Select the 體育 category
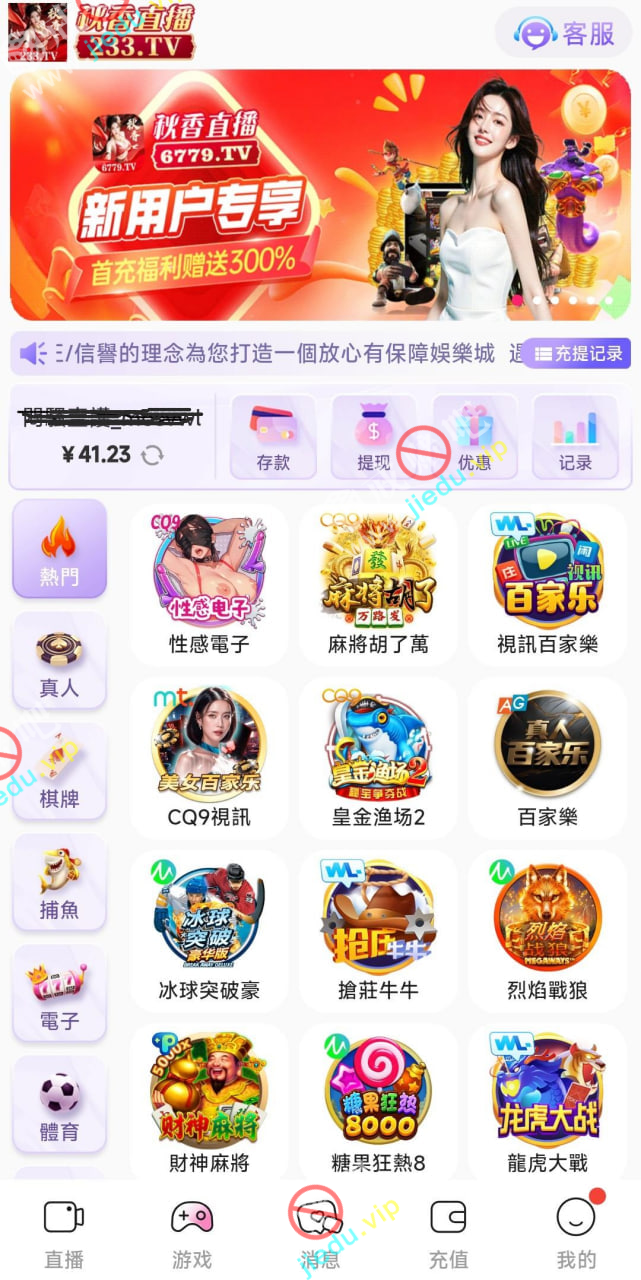 (x=59, y=1105)
